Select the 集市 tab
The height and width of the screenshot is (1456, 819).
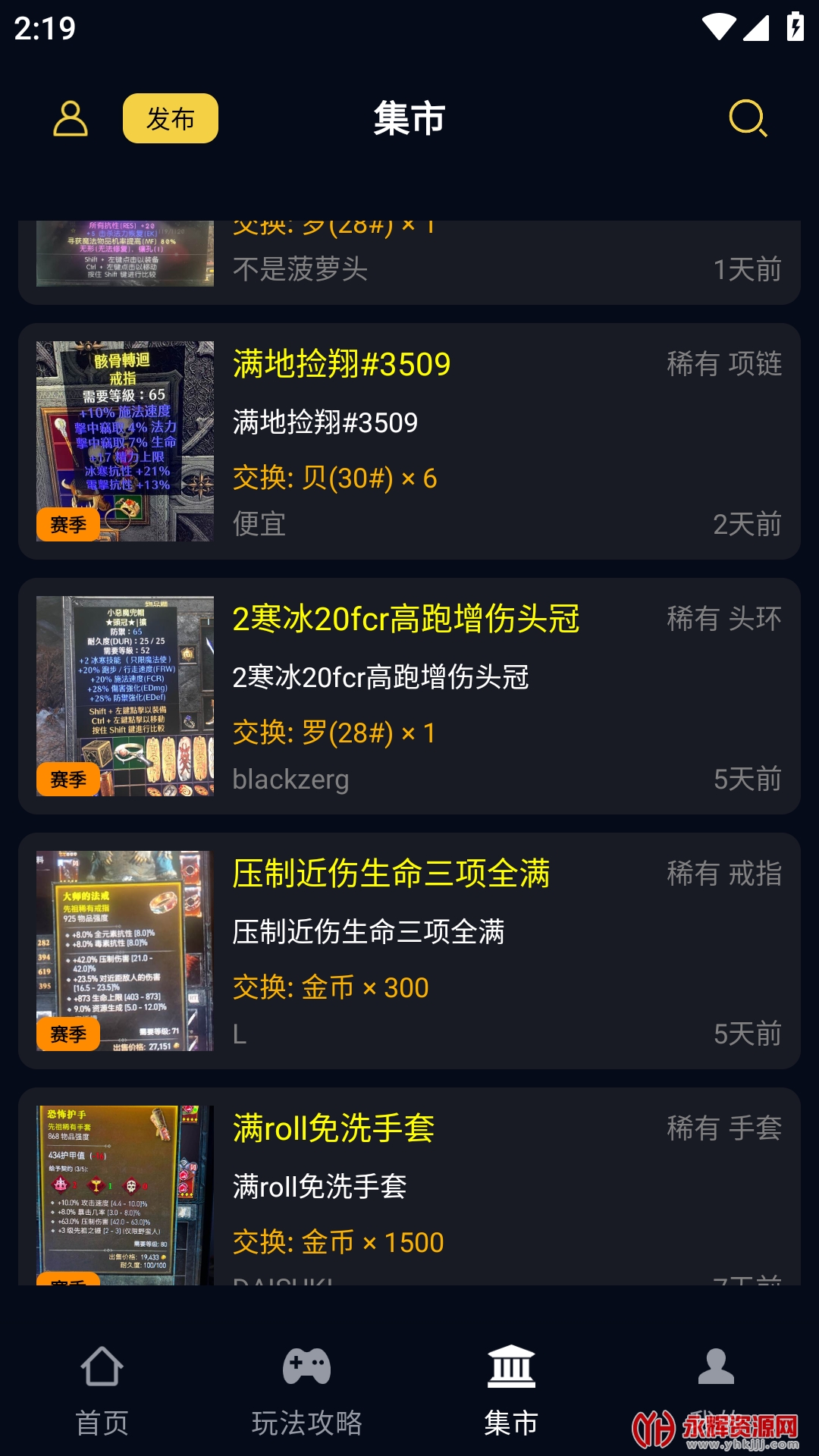click(x=512, y=1391)
